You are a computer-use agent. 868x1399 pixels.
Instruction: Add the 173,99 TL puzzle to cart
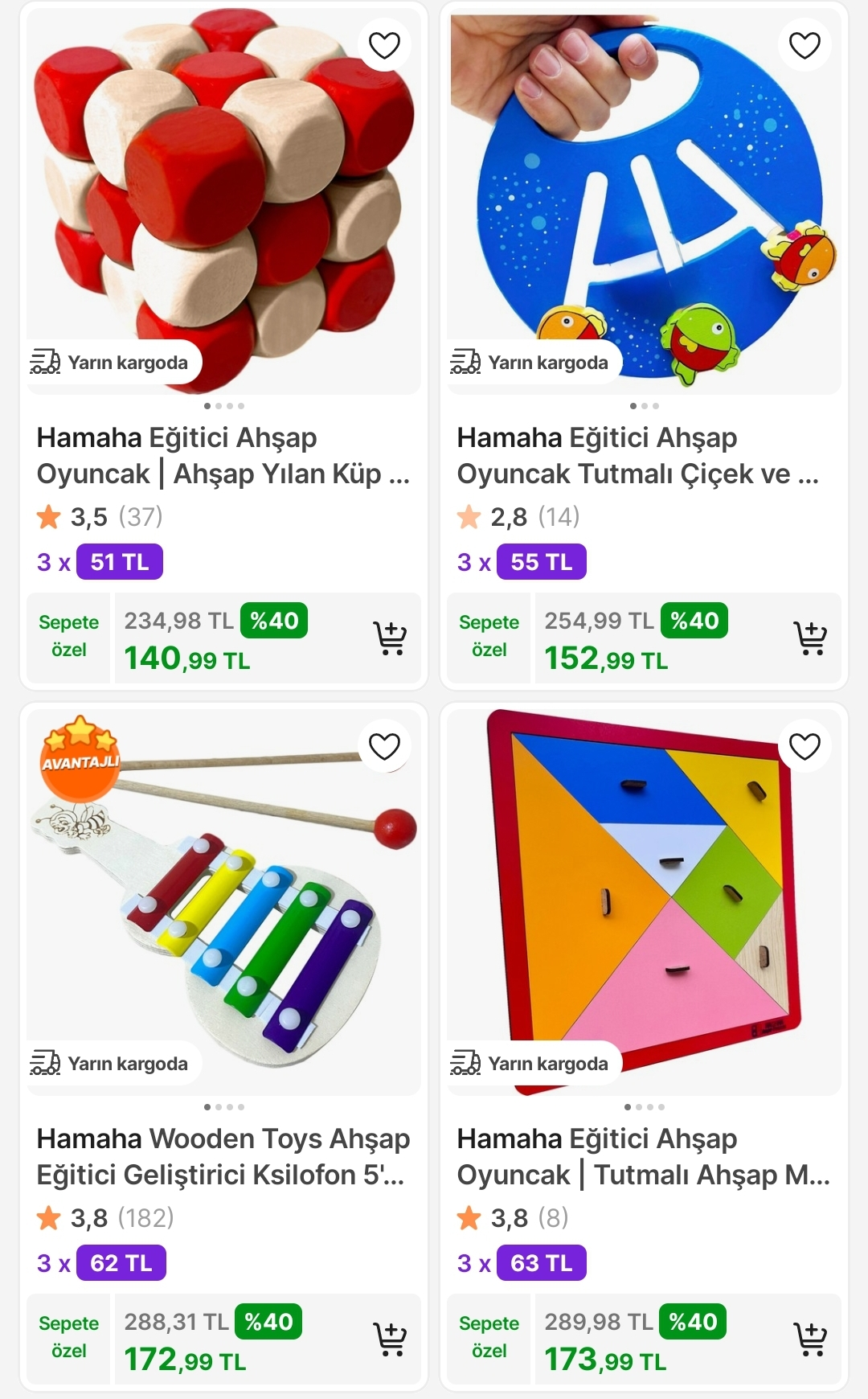point(810,1340)
